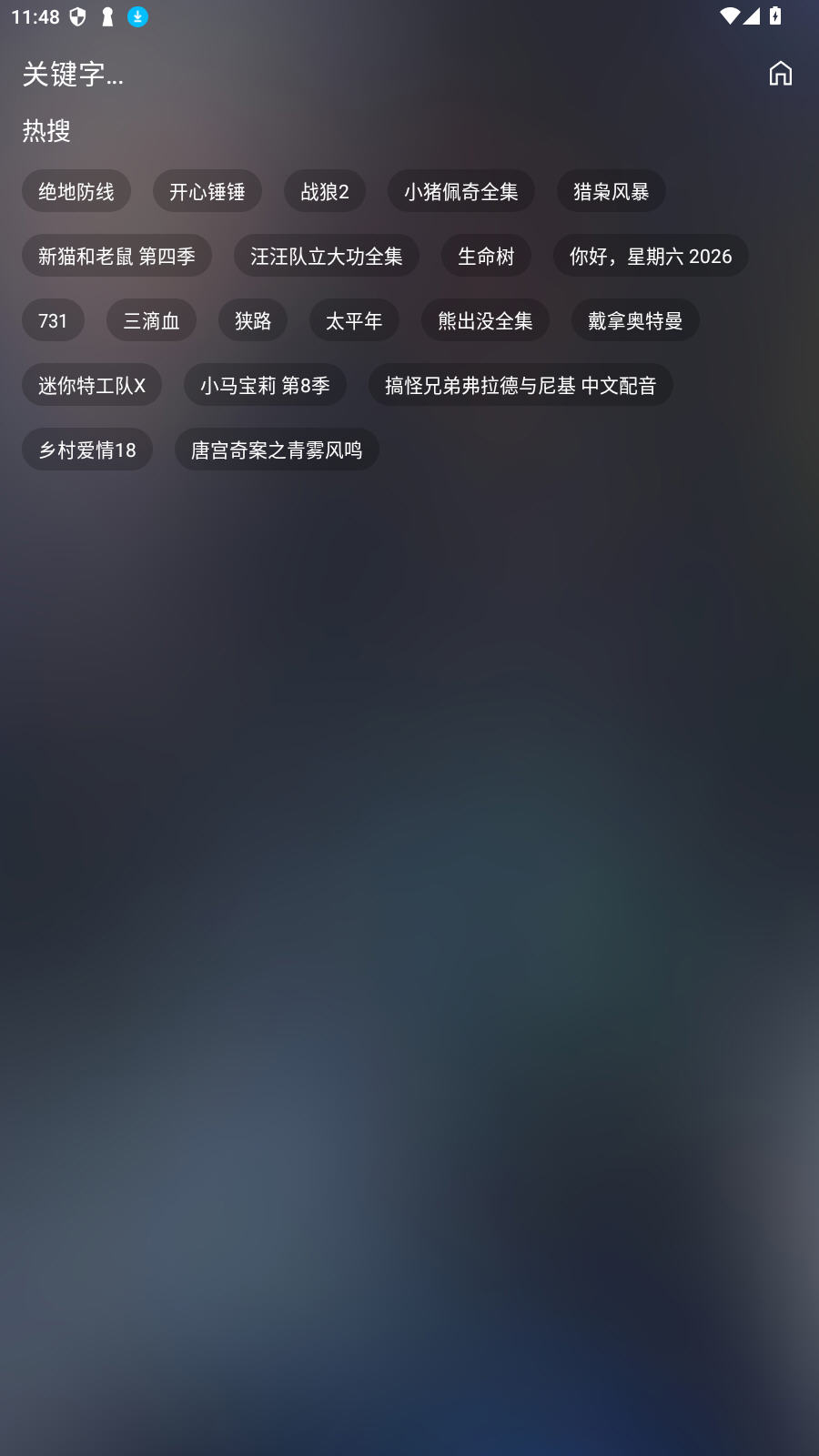This screenshot has height=1456, width=819.
Task: Click the download icon in the status bar
Action: click(x=137, y=16)
